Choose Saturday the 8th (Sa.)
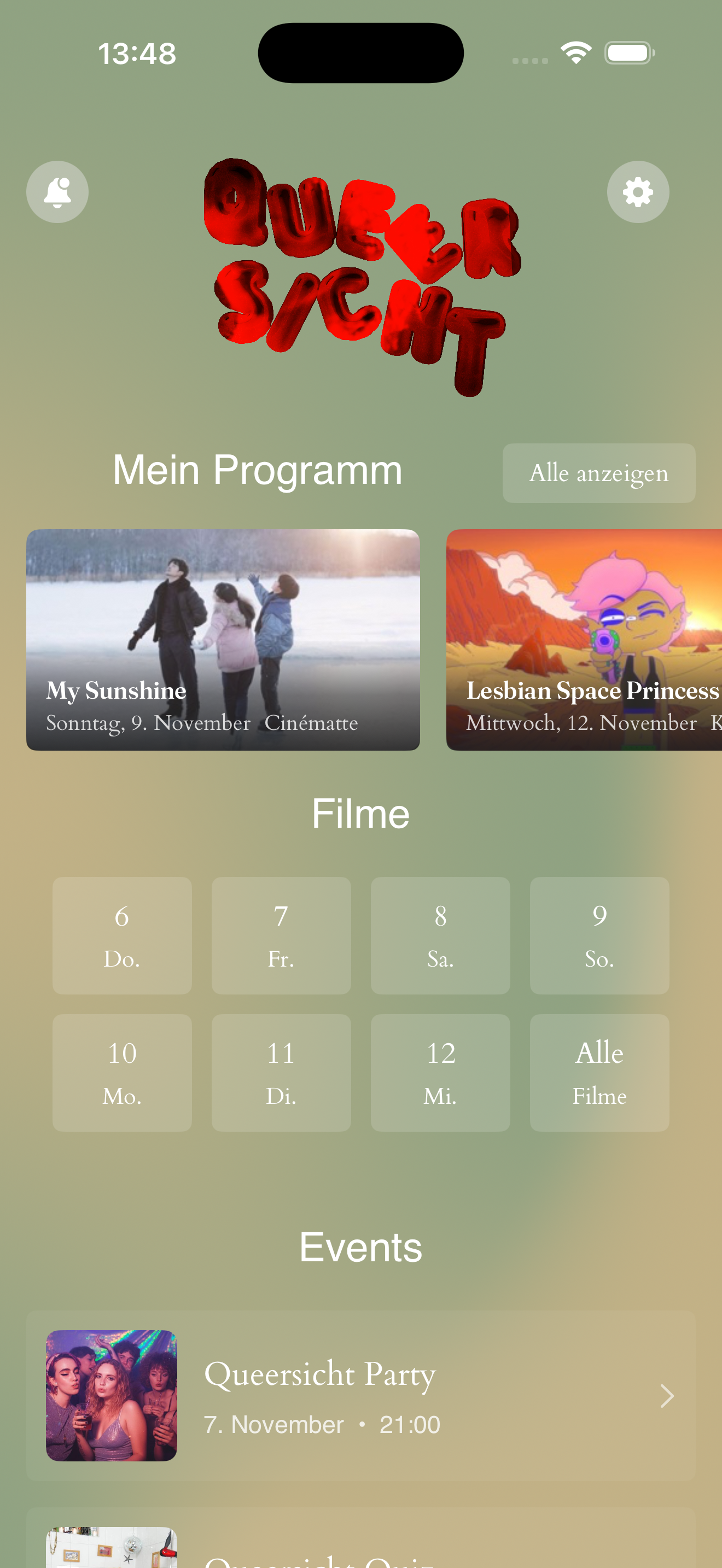722x1568 pixels. tap(440, 935)
